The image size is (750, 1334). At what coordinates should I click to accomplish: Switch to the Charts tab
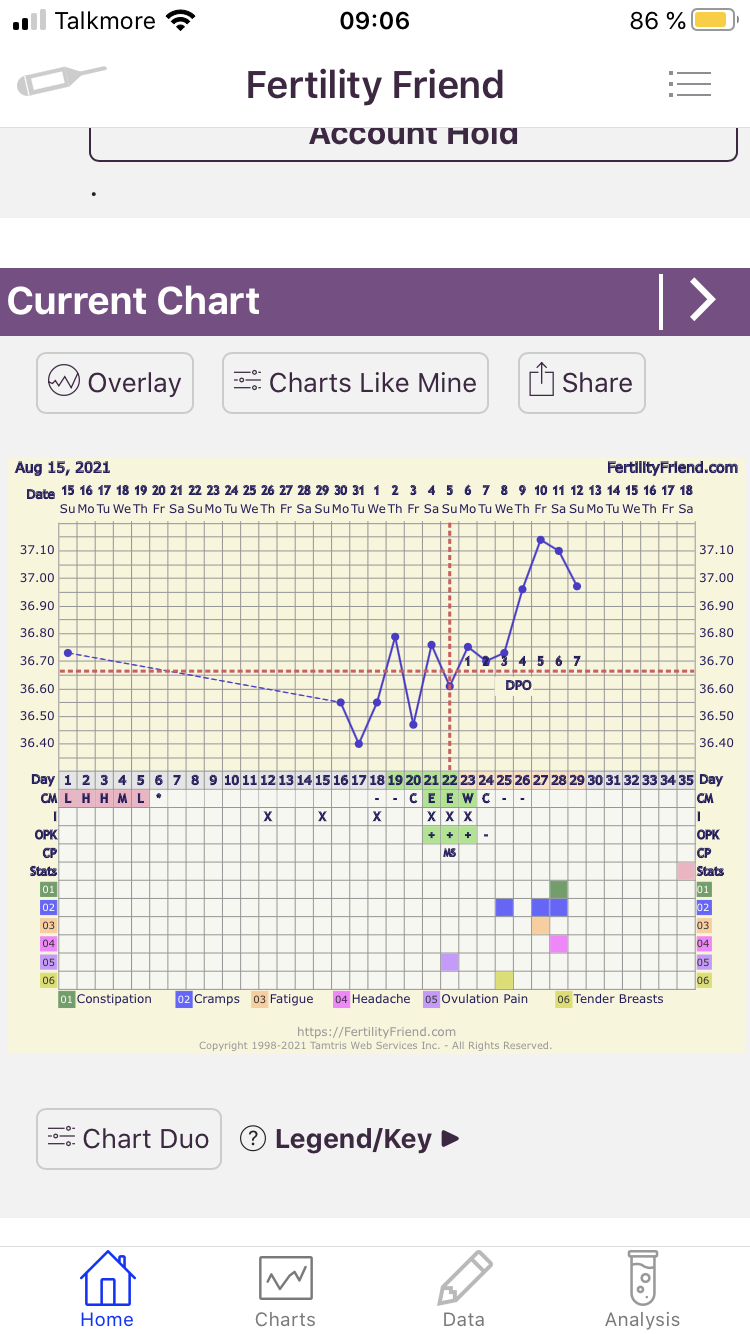click(x=285, y=1290)
